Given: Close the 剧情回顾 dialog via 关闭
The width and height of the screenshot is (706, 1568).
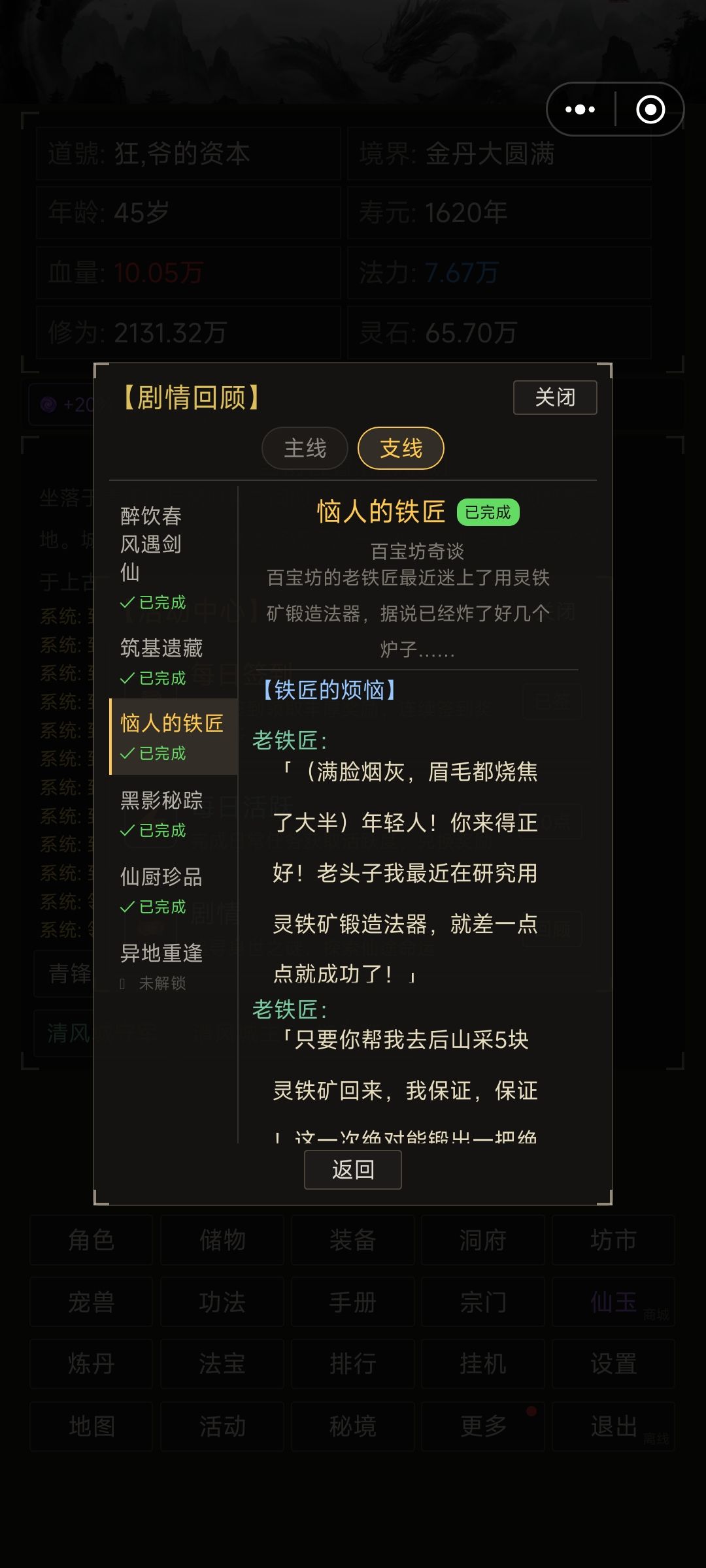Looking at the screenshot, I should pos(555,397).
